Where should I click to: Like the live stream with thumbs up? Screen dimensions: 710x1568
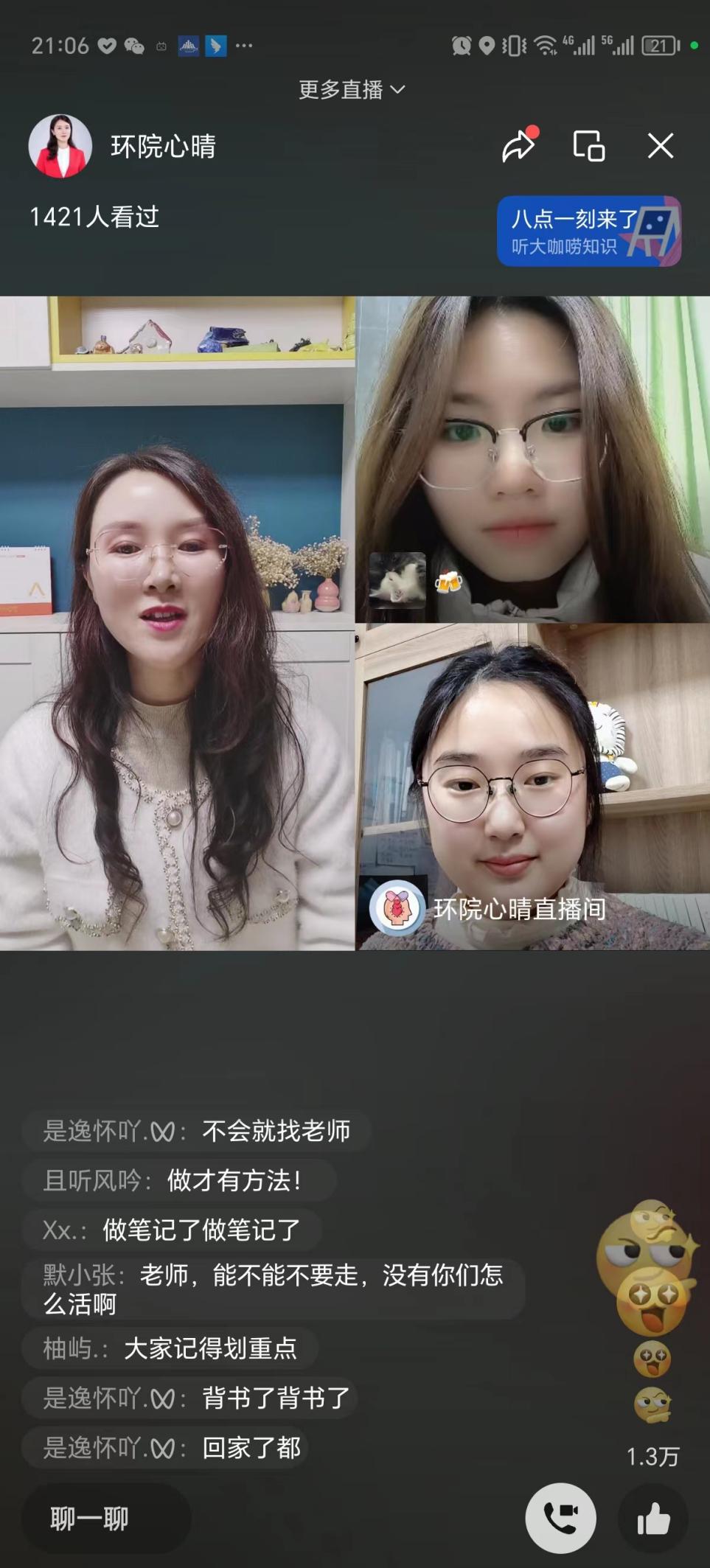[652, 1519]
